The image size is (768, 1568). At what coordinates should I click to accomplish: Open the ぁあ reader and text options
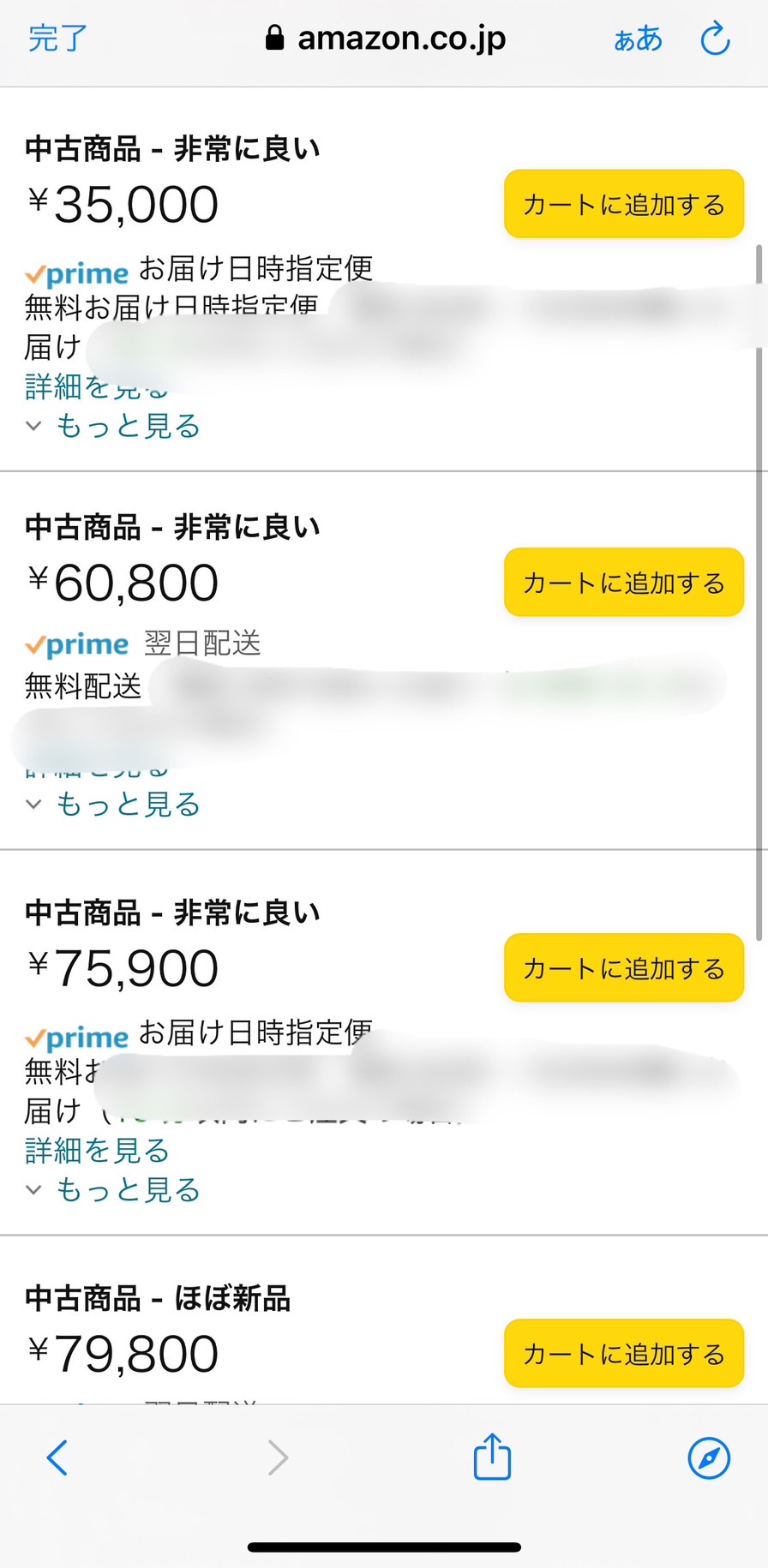639,39
